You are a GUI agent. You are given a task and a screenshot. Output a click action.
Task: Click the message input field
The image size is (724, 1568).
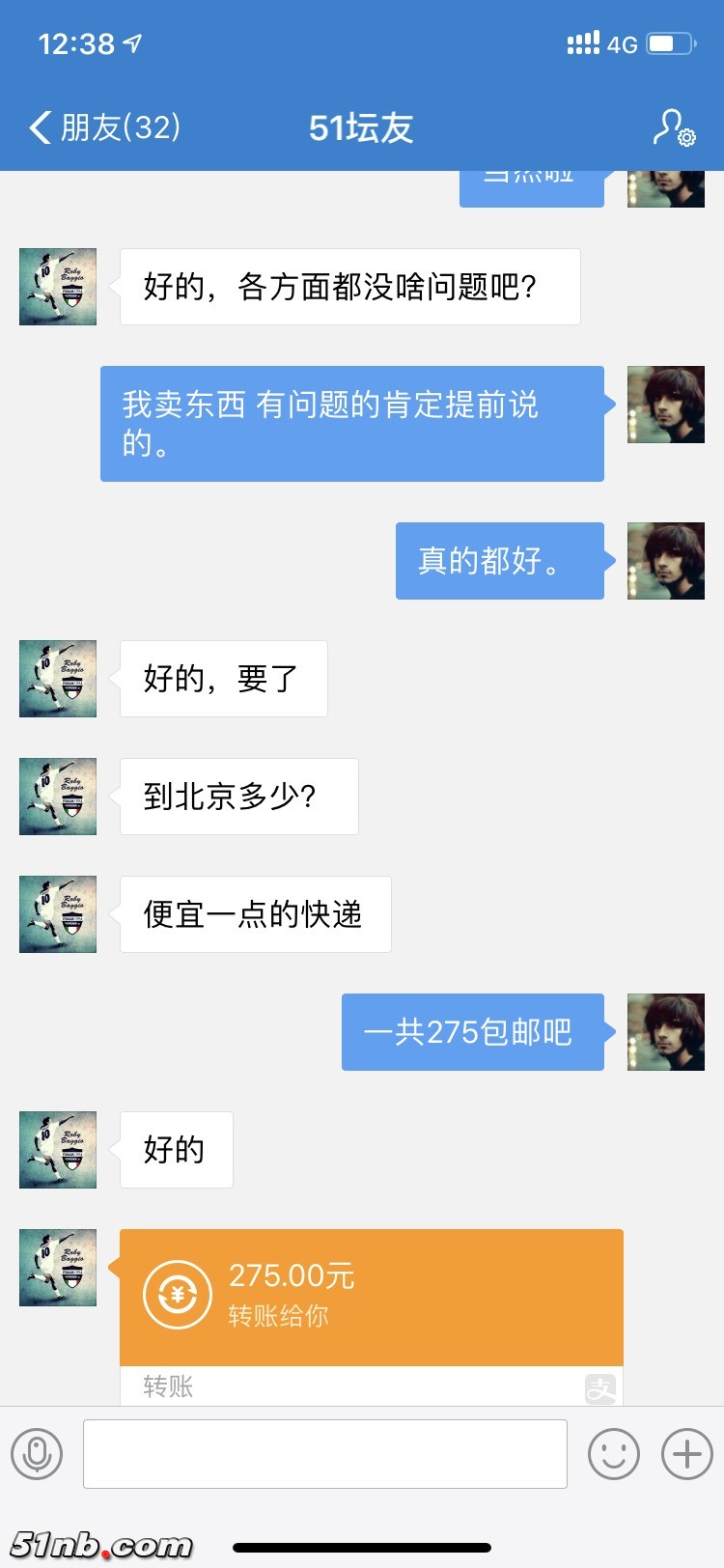pyautogui.click(x=325, y=1453)
